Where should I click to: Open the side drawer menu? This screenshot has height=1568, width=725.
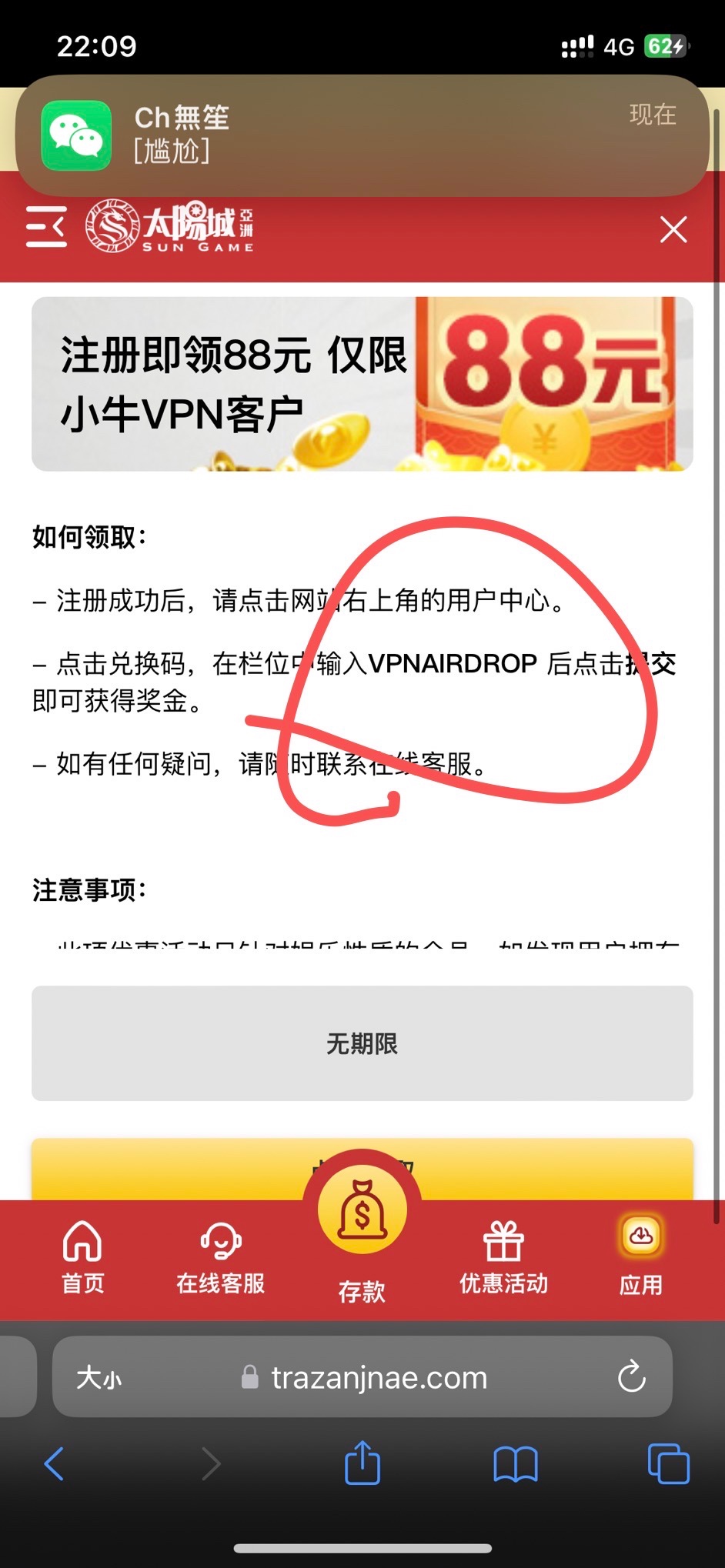(46, 227)
